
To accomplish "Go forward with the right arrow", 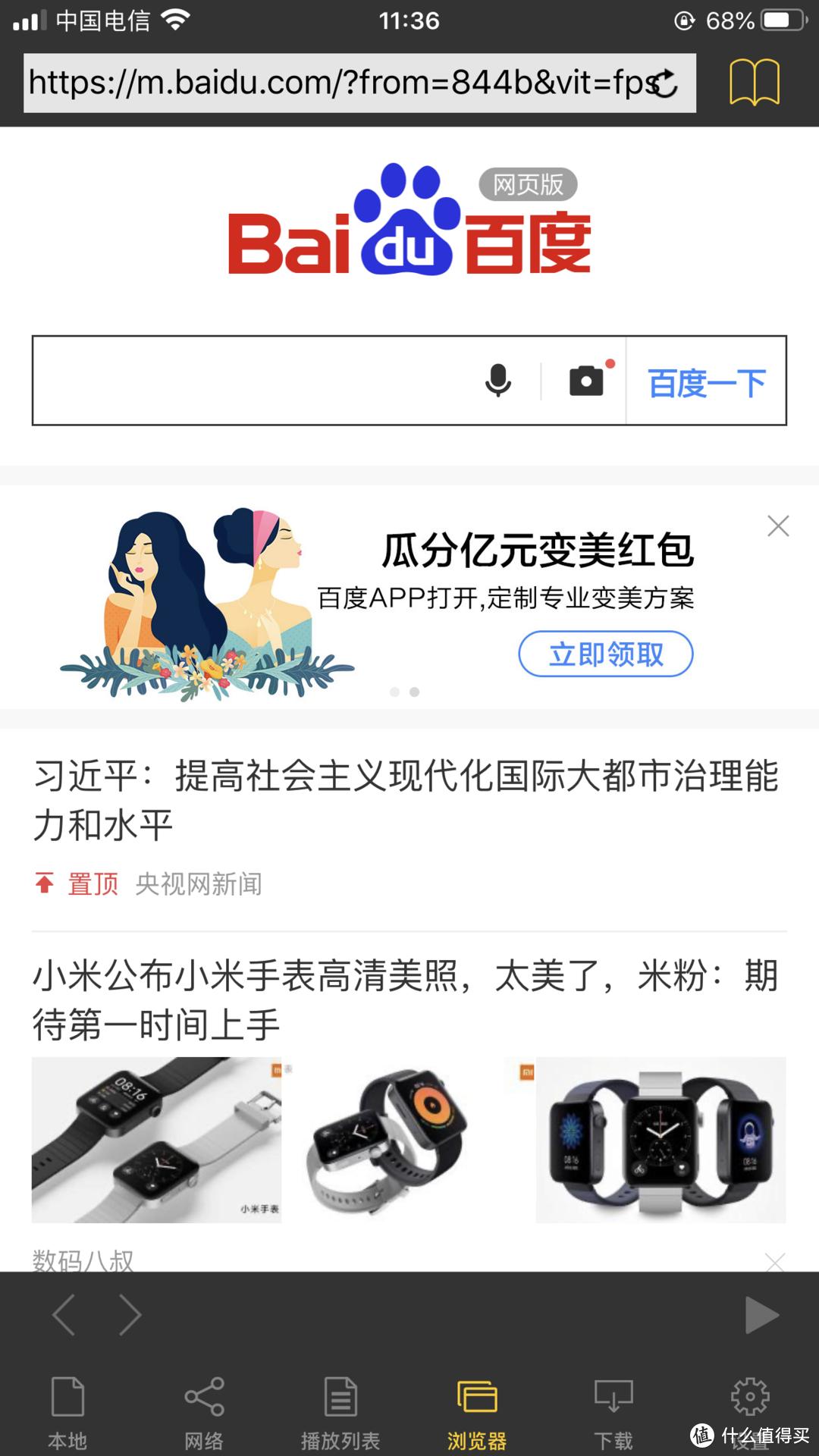I will pos(130,1315).
